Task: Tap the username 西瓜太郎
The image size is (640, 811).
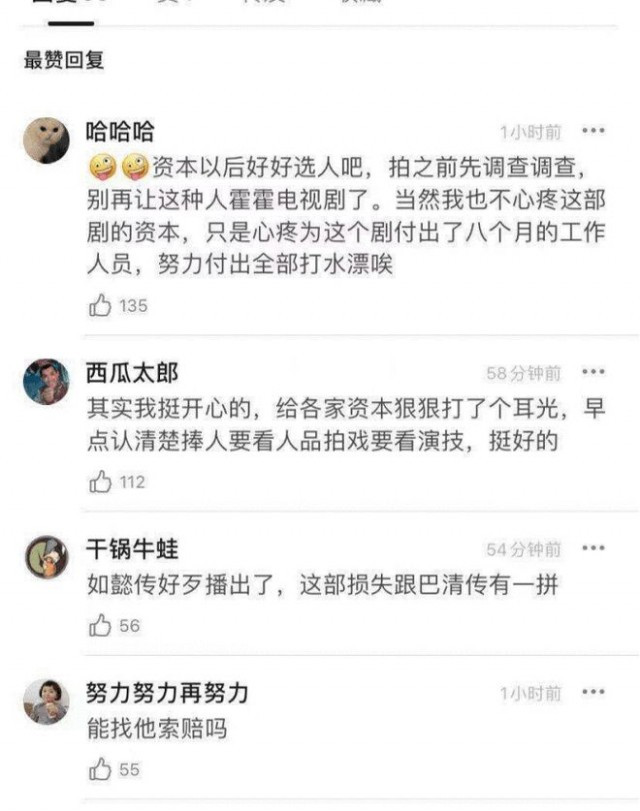Action: click(132, 373)
